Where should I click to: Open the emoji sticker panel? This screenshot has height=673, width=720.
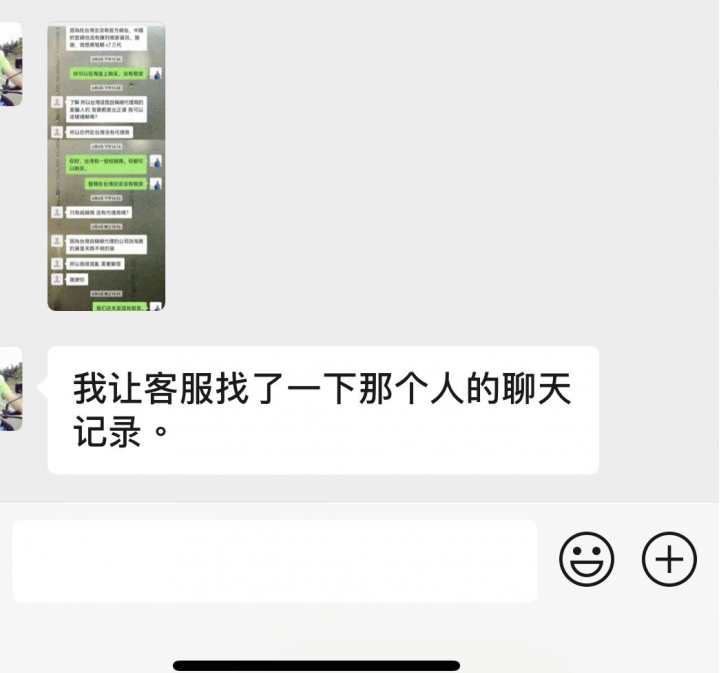(587, 559)
